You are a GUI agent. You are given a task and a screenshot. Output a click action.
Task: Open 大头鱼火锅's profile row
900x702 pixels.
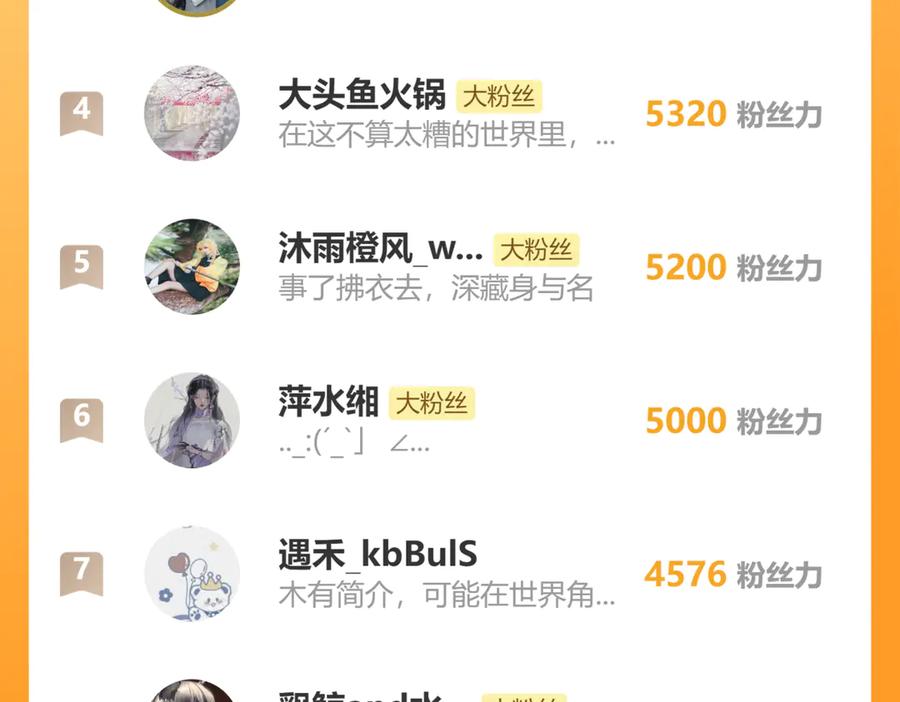[x=449, y=113]
